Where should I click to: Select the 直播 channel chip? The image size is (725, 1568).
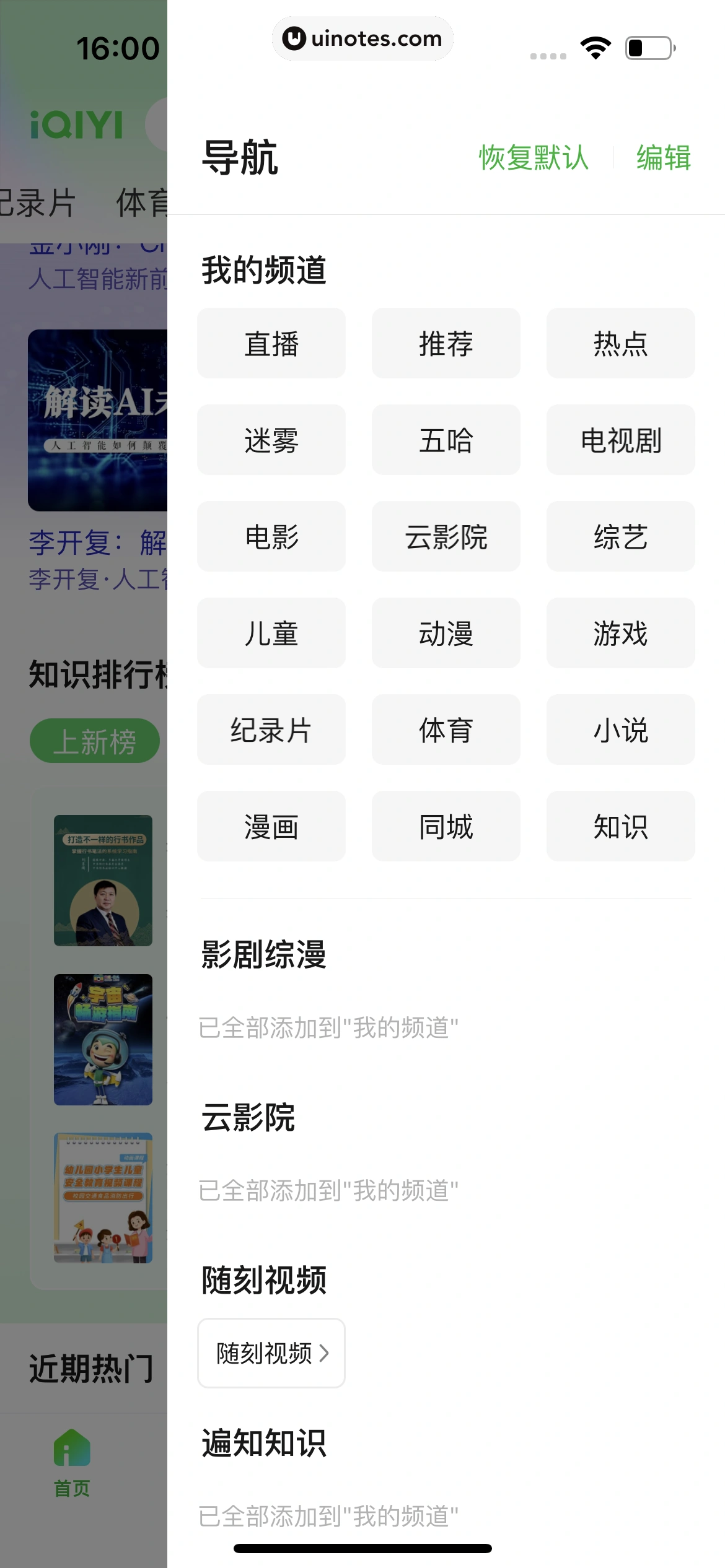pyautogui.click(x=271, y=342)
